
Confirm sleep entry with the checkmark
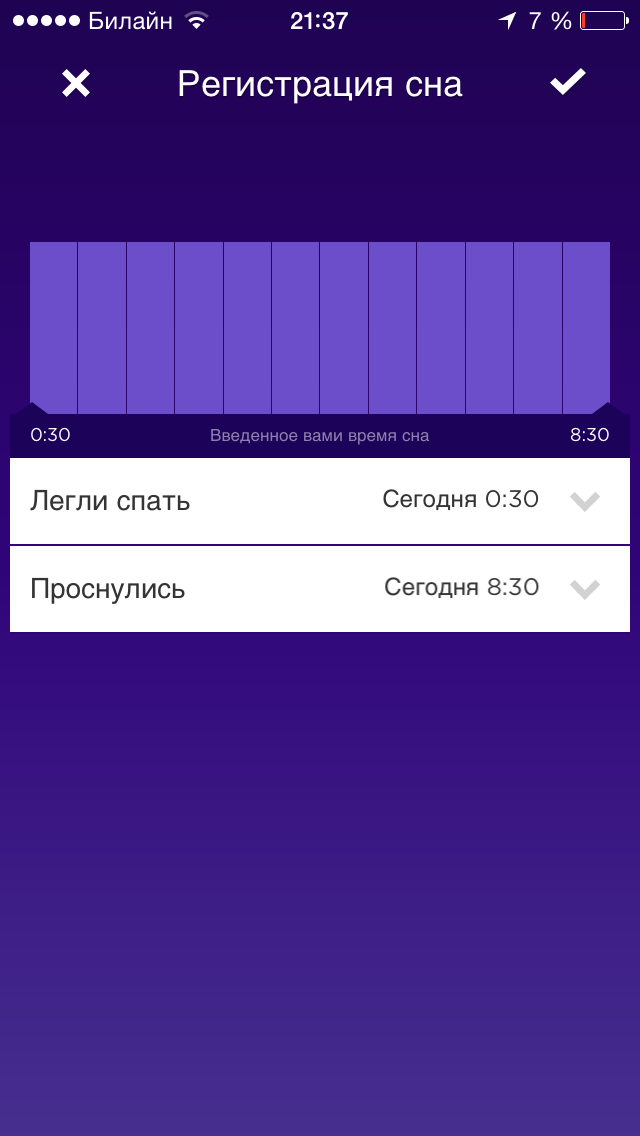pyautogui.click(x=568, y=82)
